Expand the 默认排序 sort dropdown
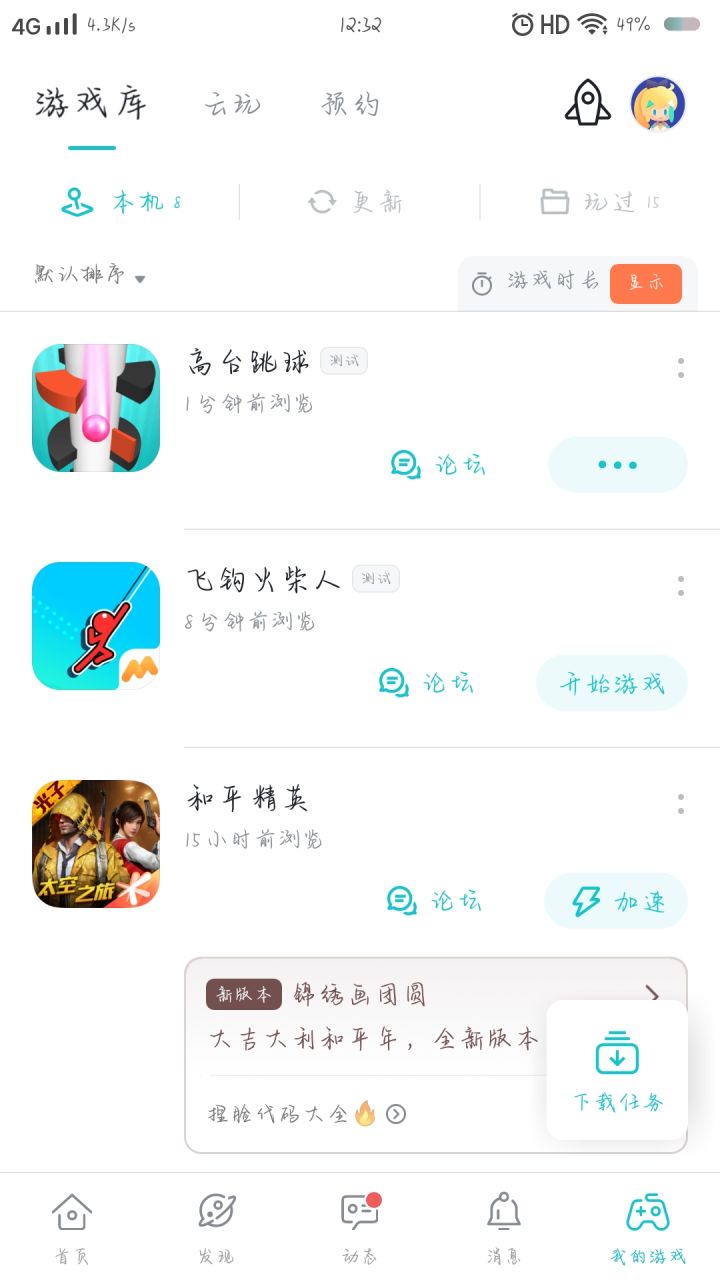The image size is (720, 1280). point(90,275)
